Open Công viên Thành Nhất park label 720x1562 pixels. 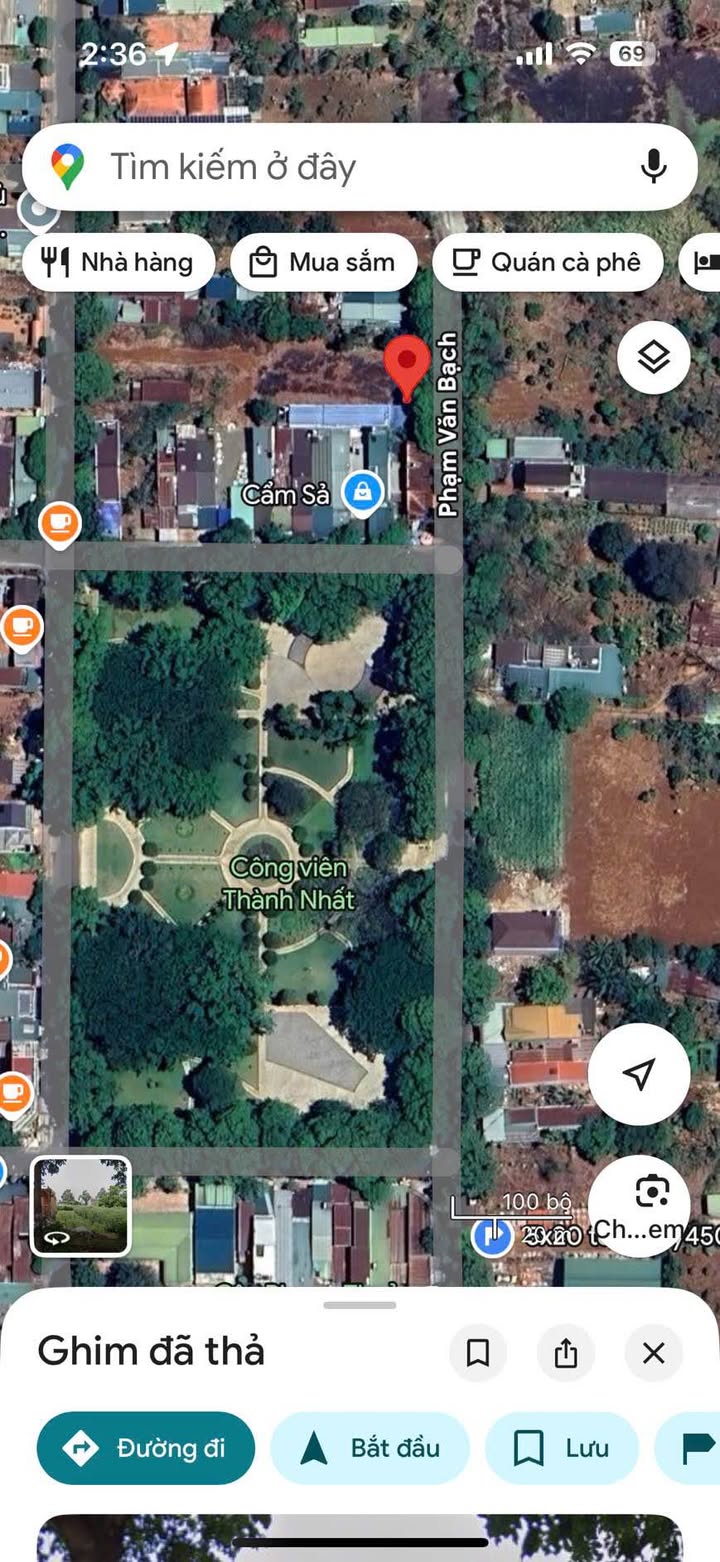[288, 884]
